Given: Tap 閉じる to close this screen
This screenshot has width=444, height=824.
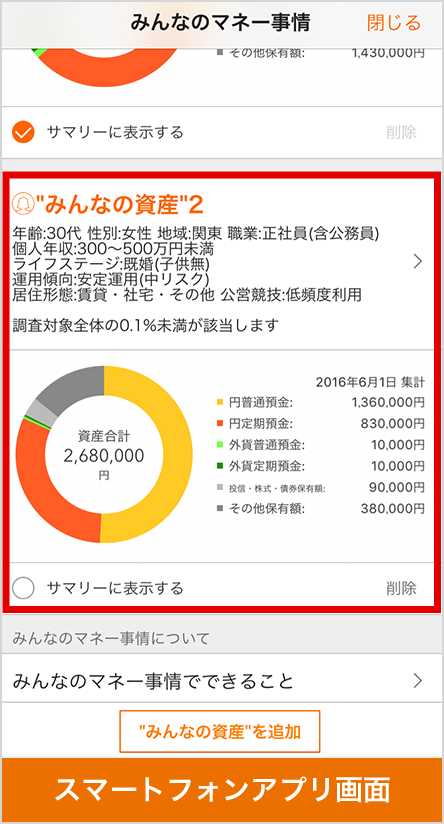Looking at the screenshot, I should tap(394, 23).
